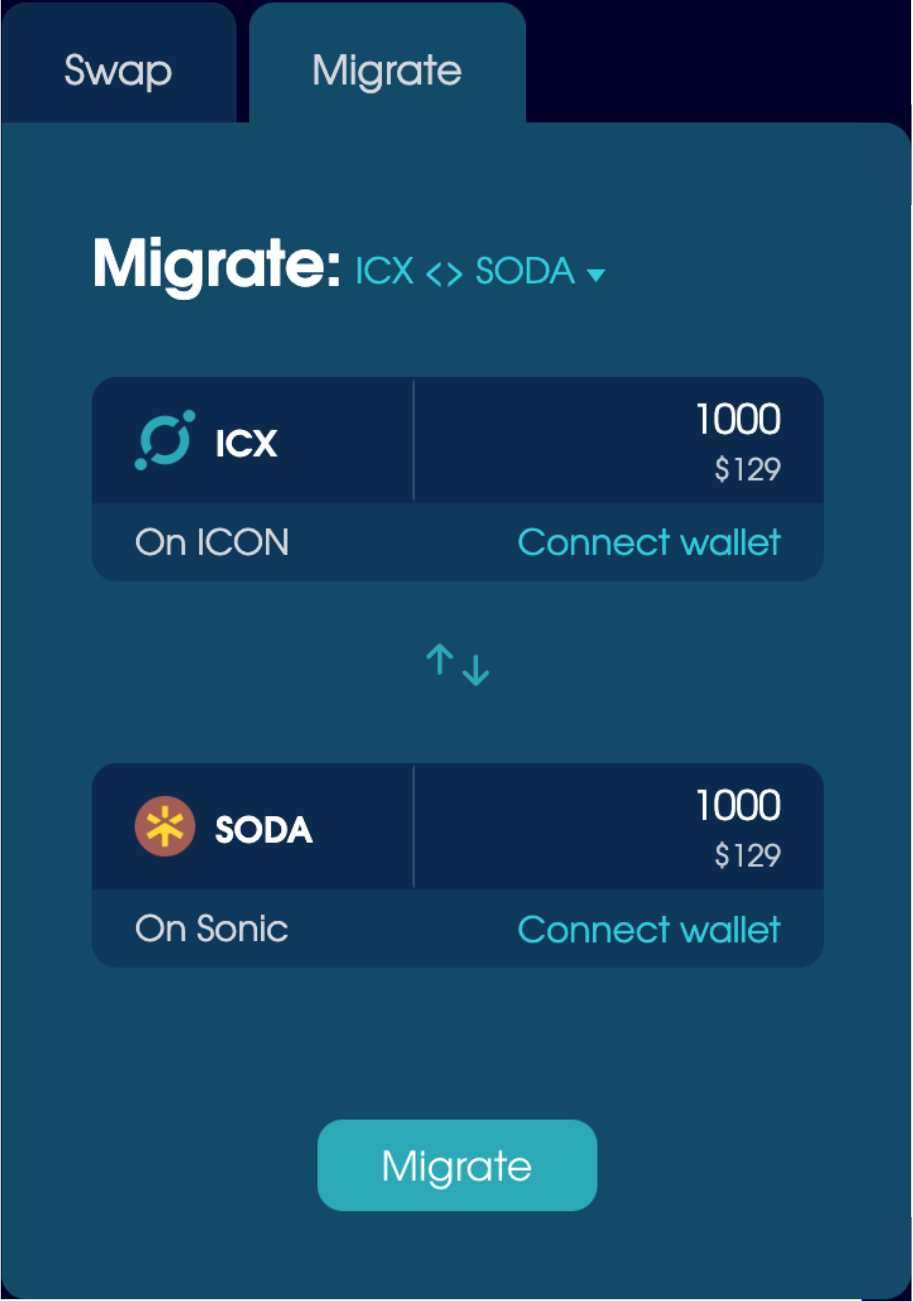Tap the Migrate button

pos(457,1165)
